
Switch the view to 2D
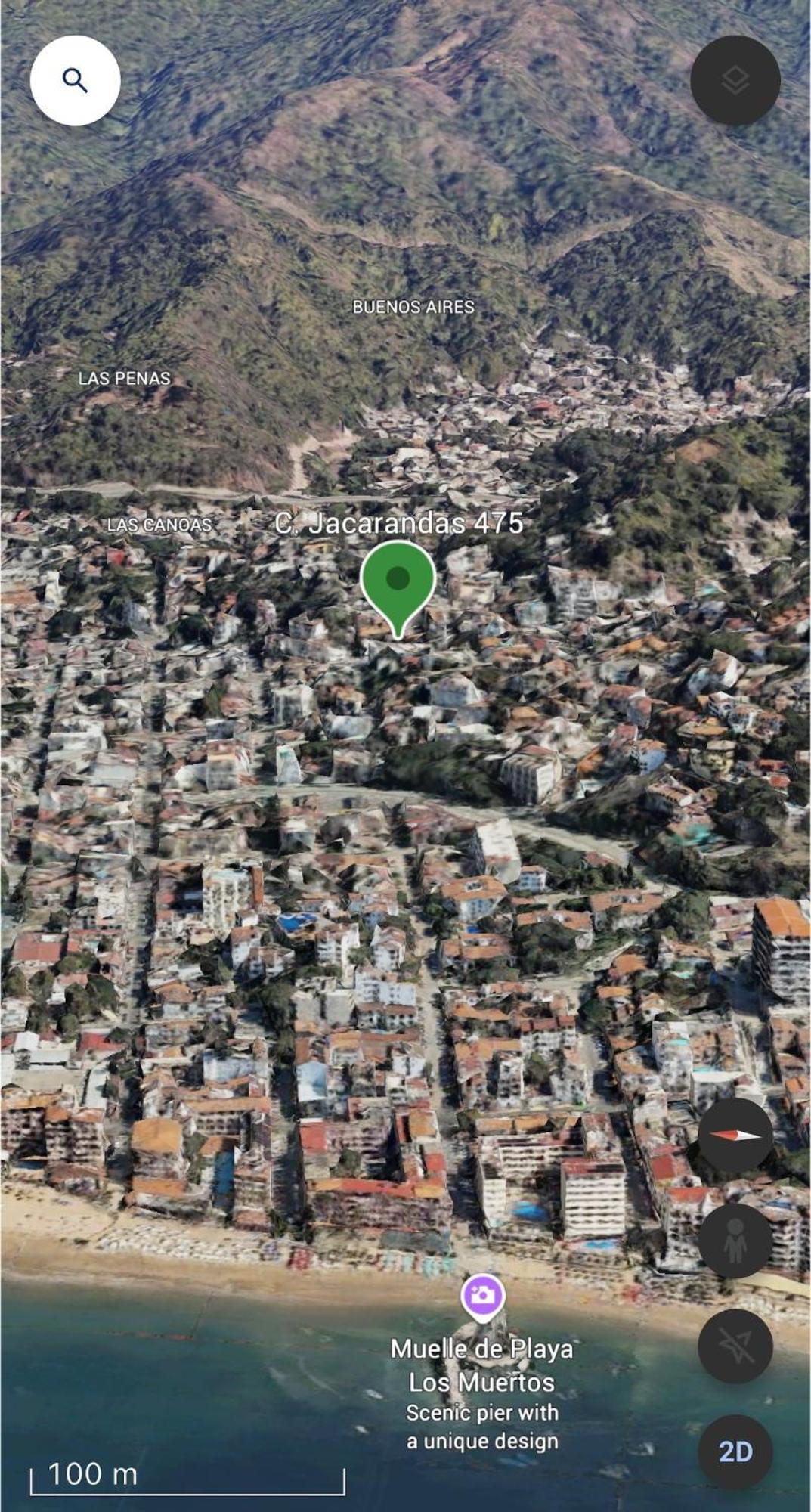(735, 1452)
